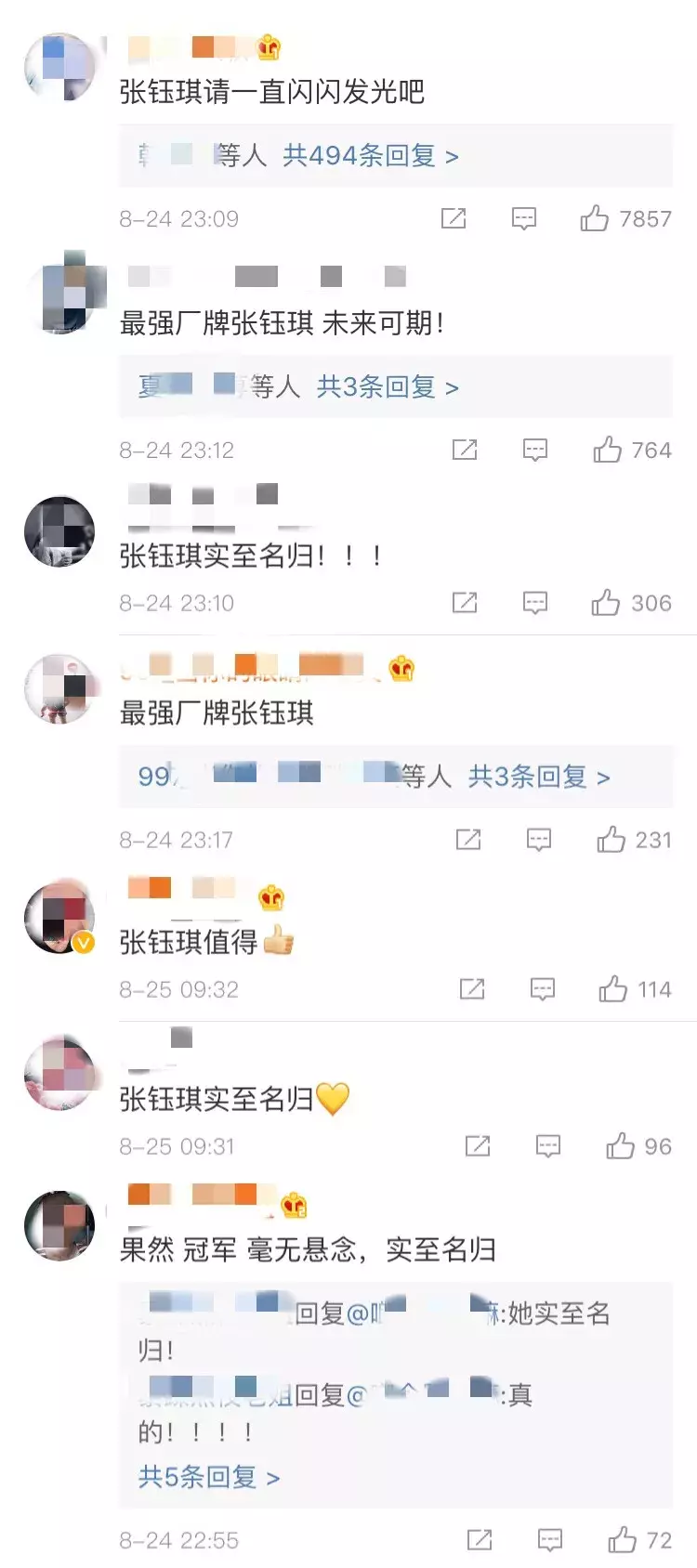Open the verified commenter's avatar beside 张钰琪值得
697x1568 pixels.
point(59,918)
